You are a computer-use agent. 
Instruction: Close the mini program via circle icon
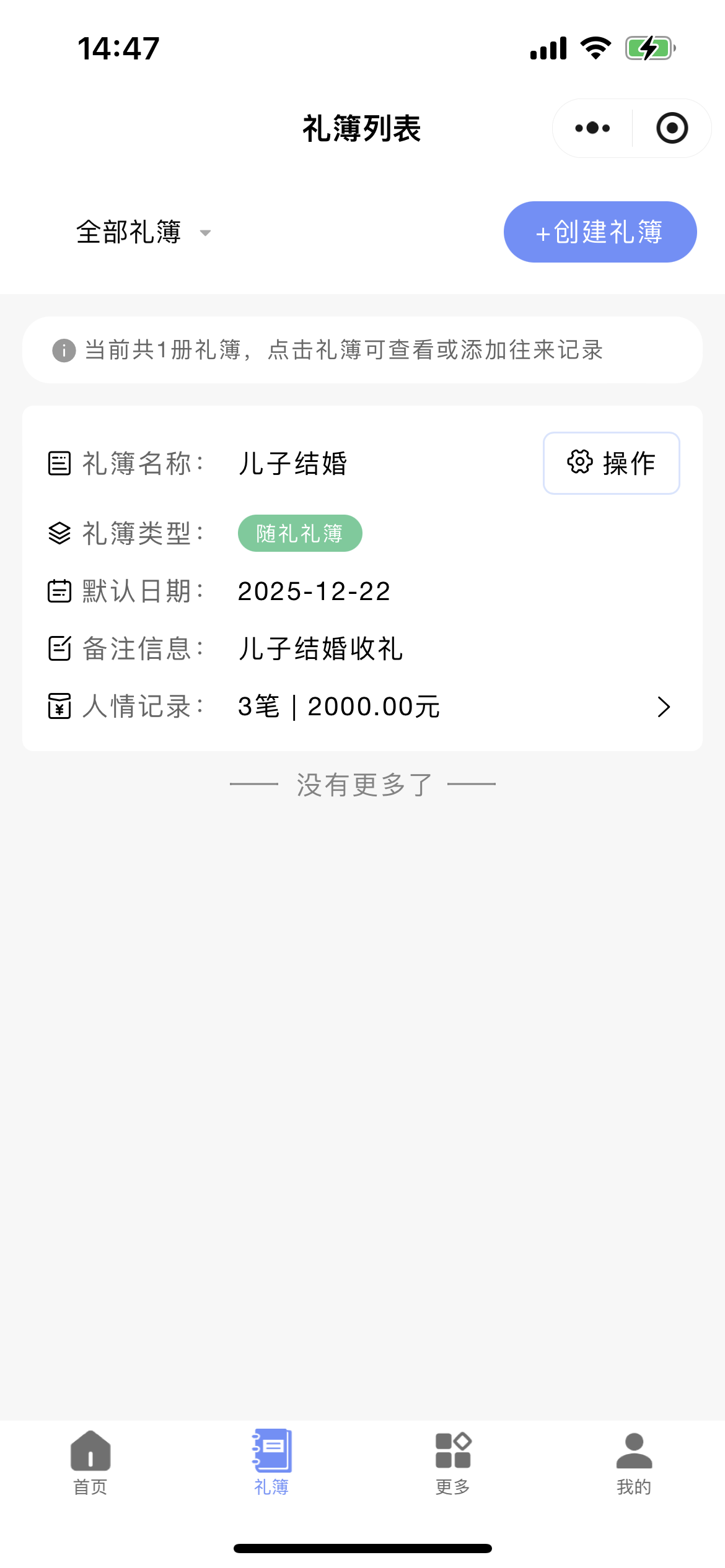coord(672,128)
